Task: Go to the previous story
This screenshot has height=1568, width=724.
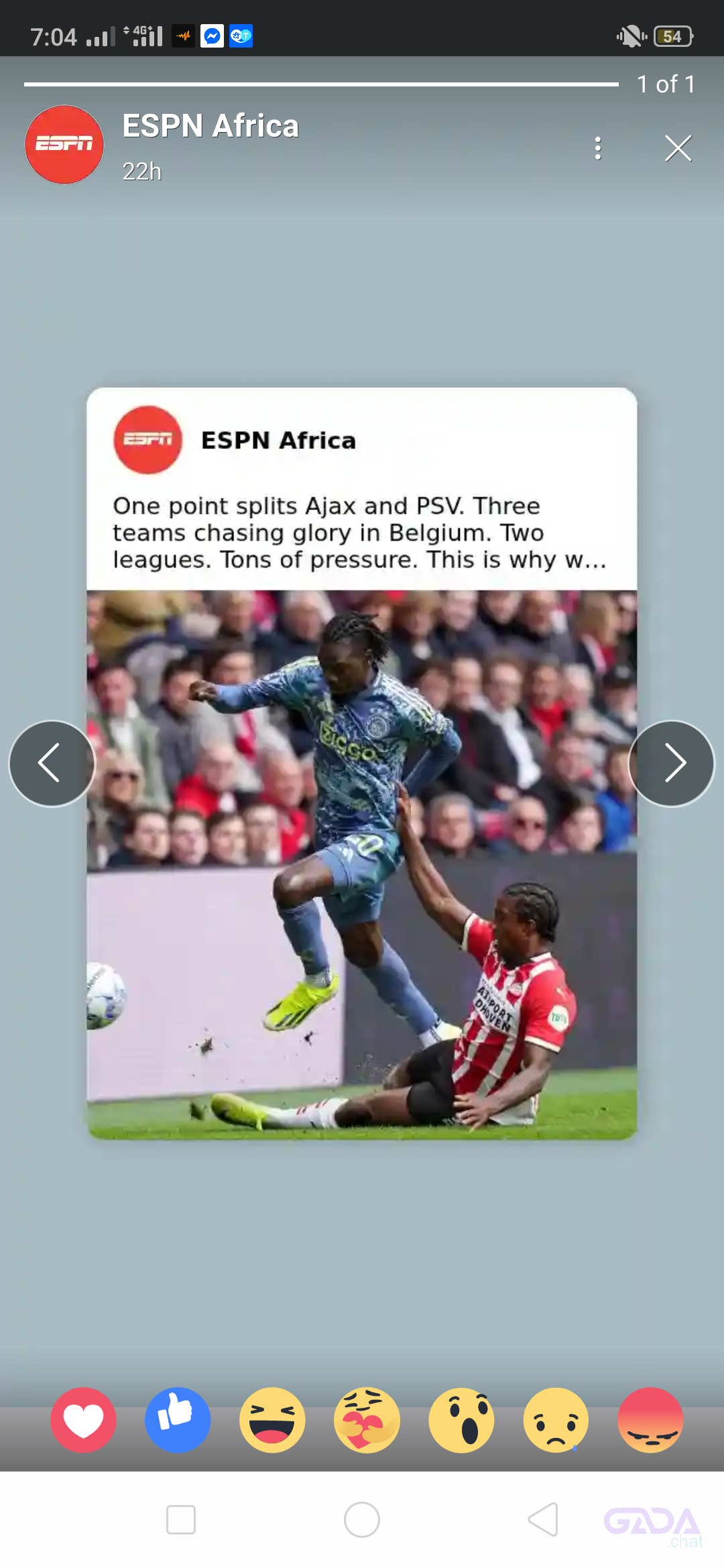Action: click(52, 763)
